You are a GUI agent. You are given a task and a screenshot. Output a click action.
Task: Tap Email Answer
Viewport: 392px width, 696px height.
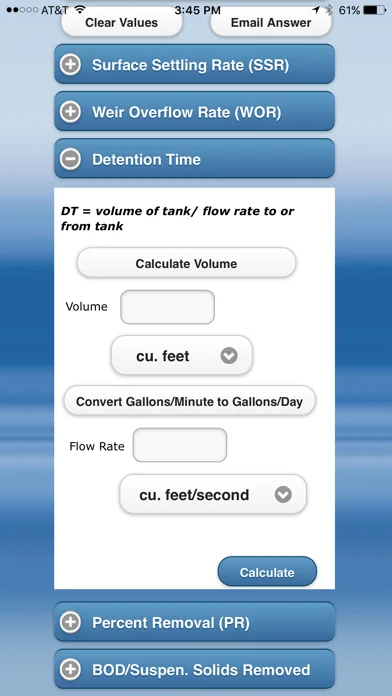click(x=271, y=23)
